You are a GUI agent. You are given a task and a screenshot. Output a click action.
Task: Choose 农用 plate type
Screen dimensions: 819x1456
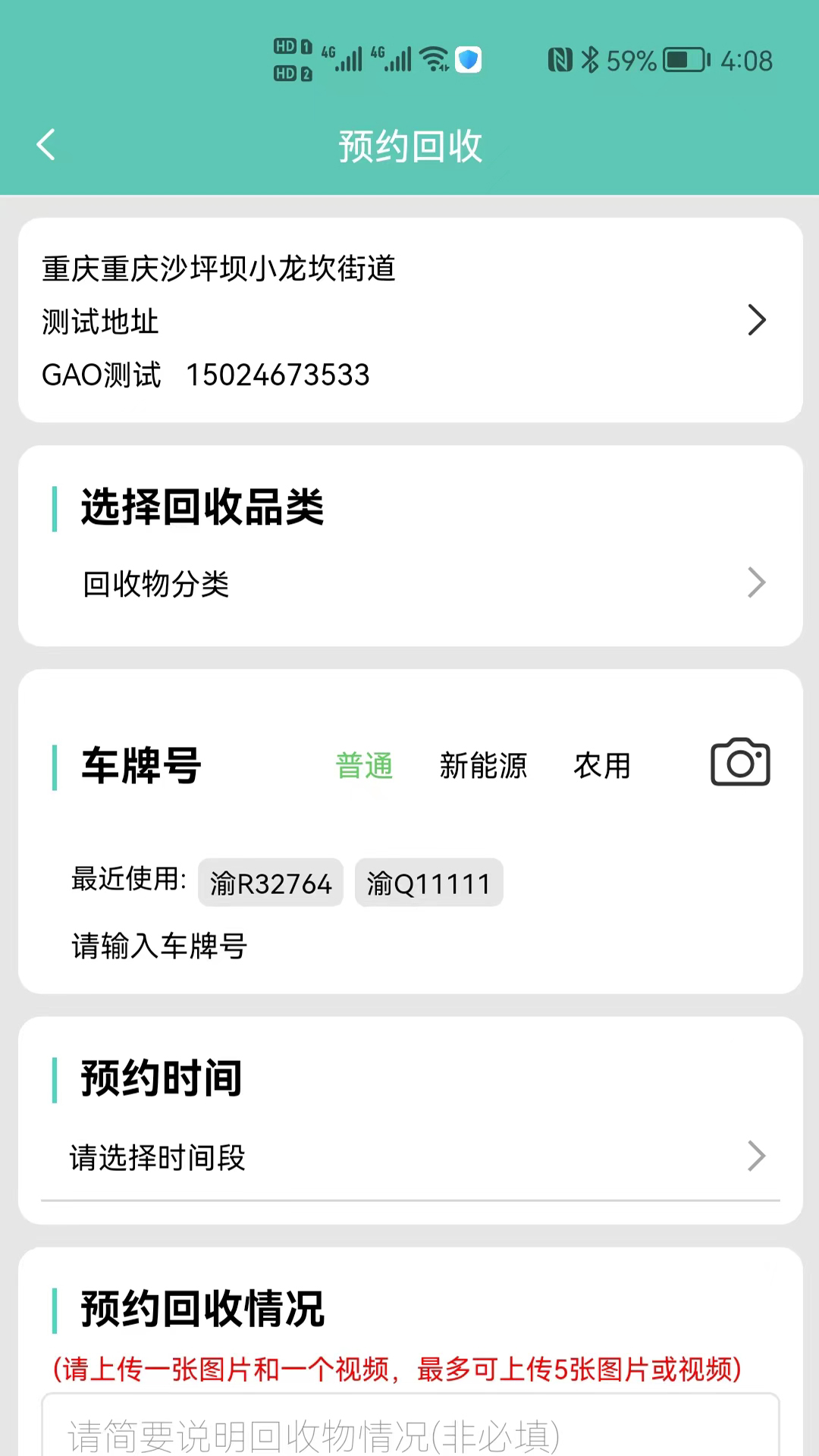point(602,766)
